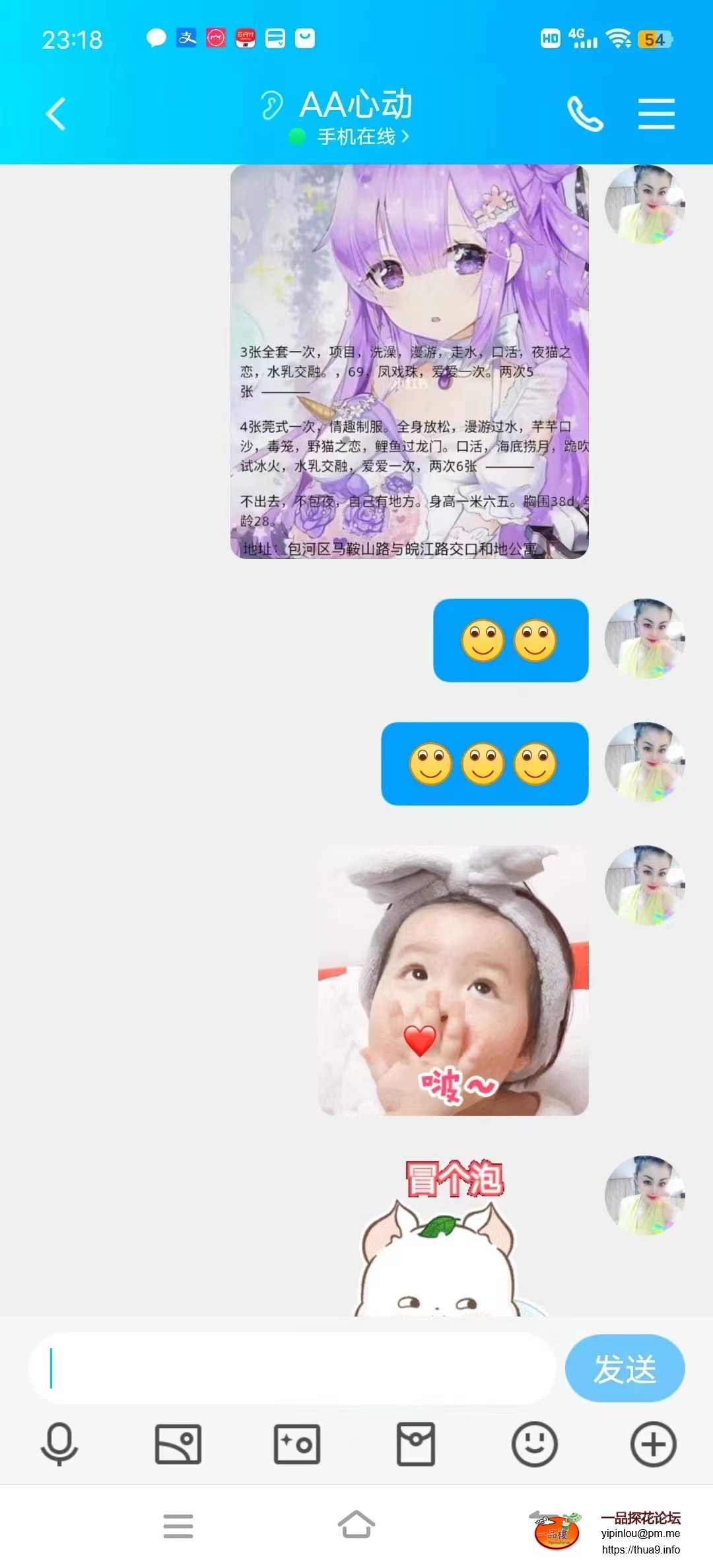Viewport: 713px width, 1568px height.
Task: Start a voice call with AA心动
Action: point(585,114)
